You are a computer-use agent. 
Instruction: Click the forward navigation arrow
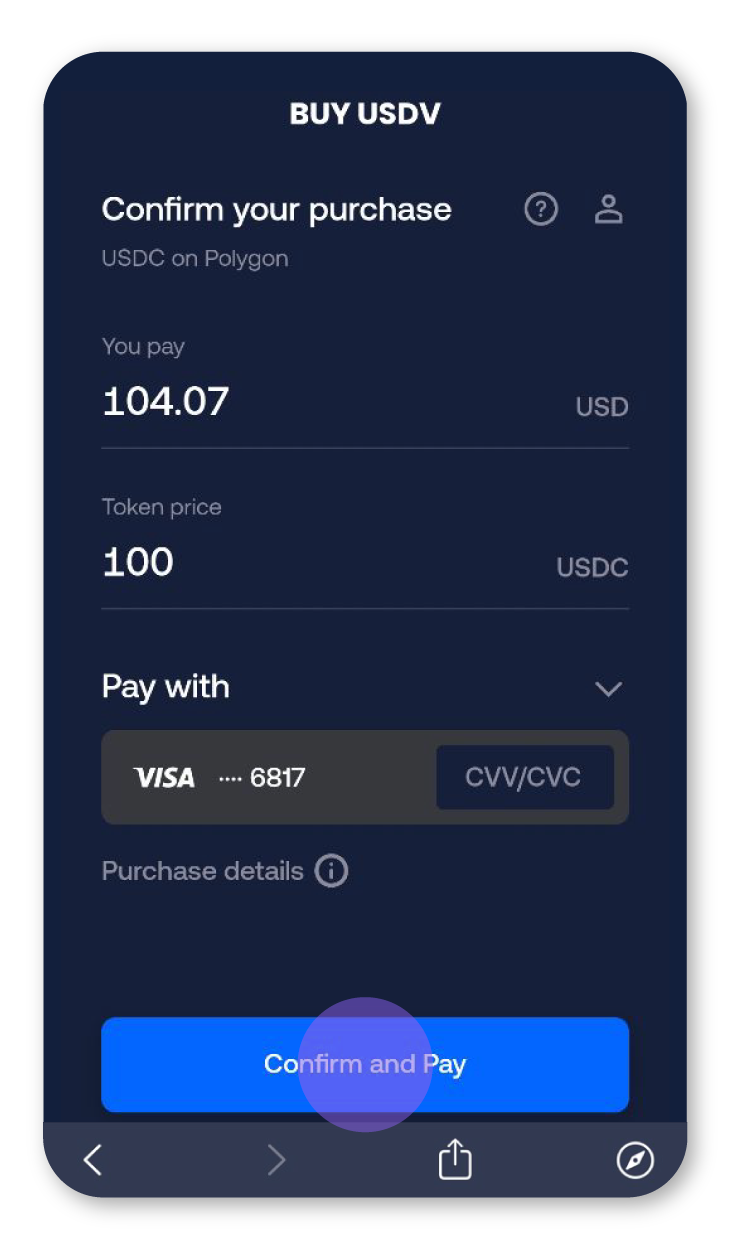coord(277,1159)
